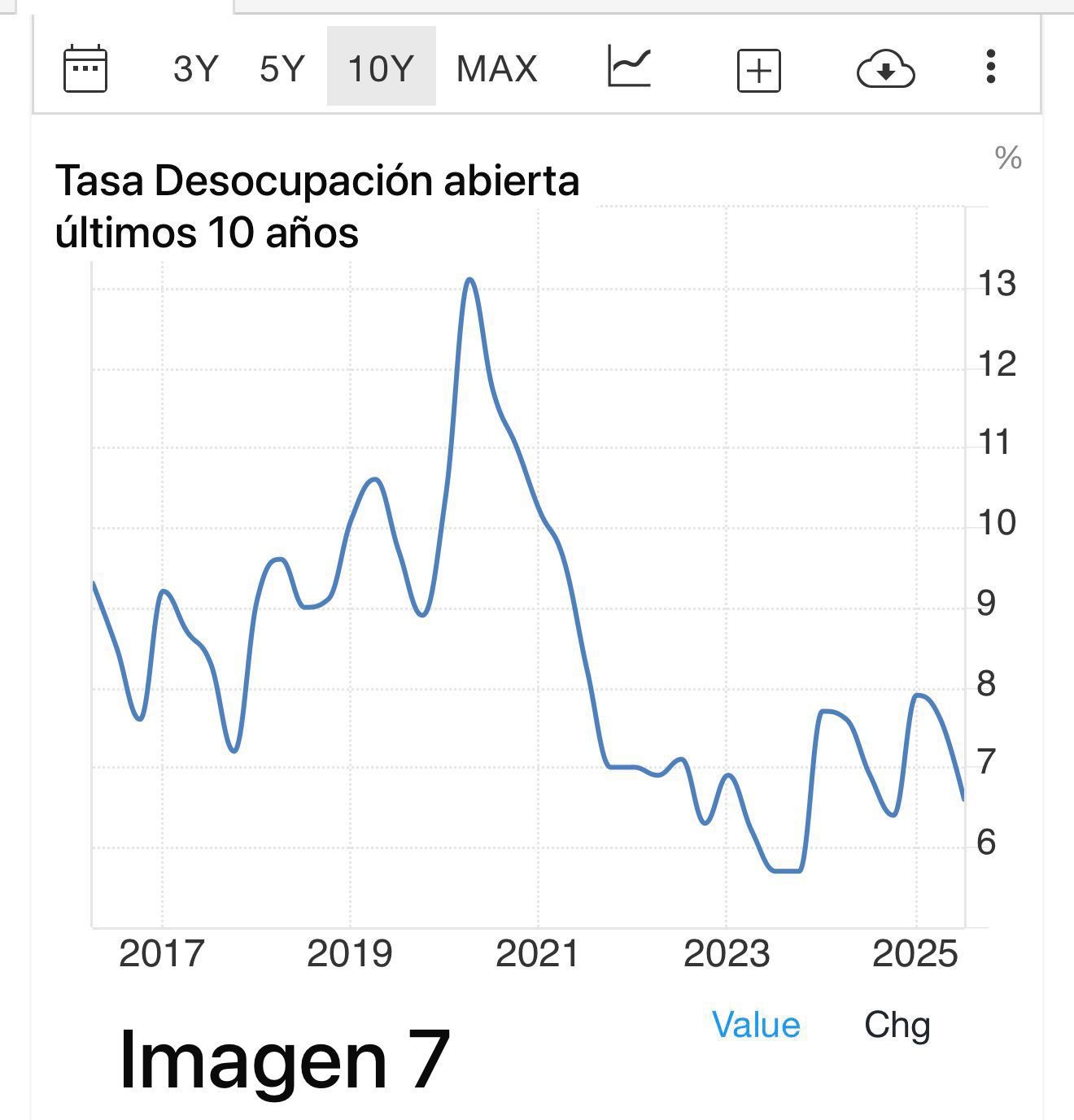
Task: Change the chart type
Action: tap(629, 67)
